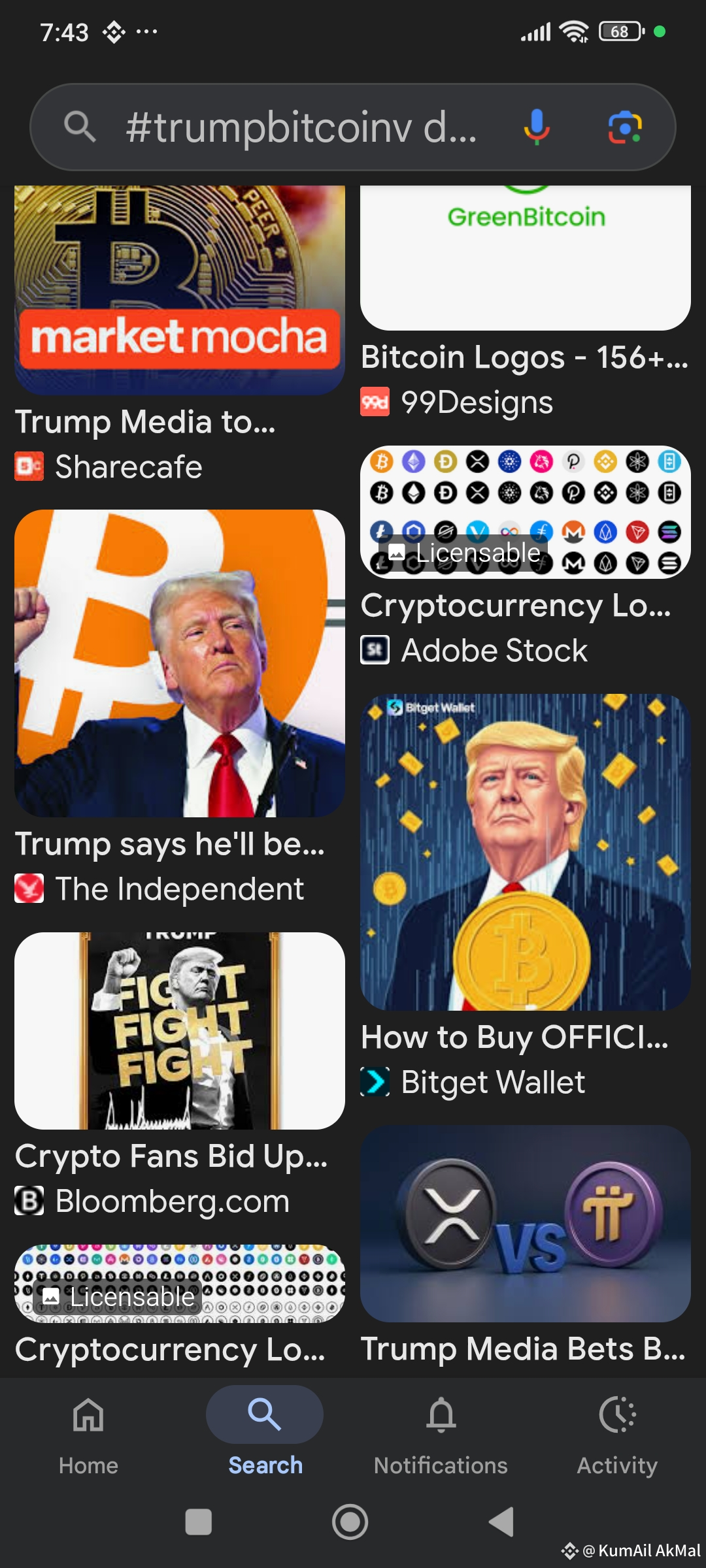Open Bitcoin Logos result from 99Designs
706x1568 pixels.
click(526, 257)
